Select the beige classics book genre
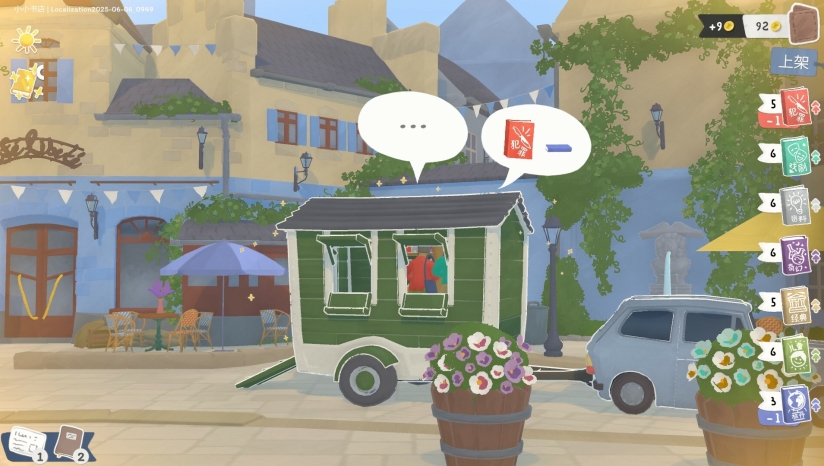The height and width of the screenshot is (466, 824). (x=796, y=302)
